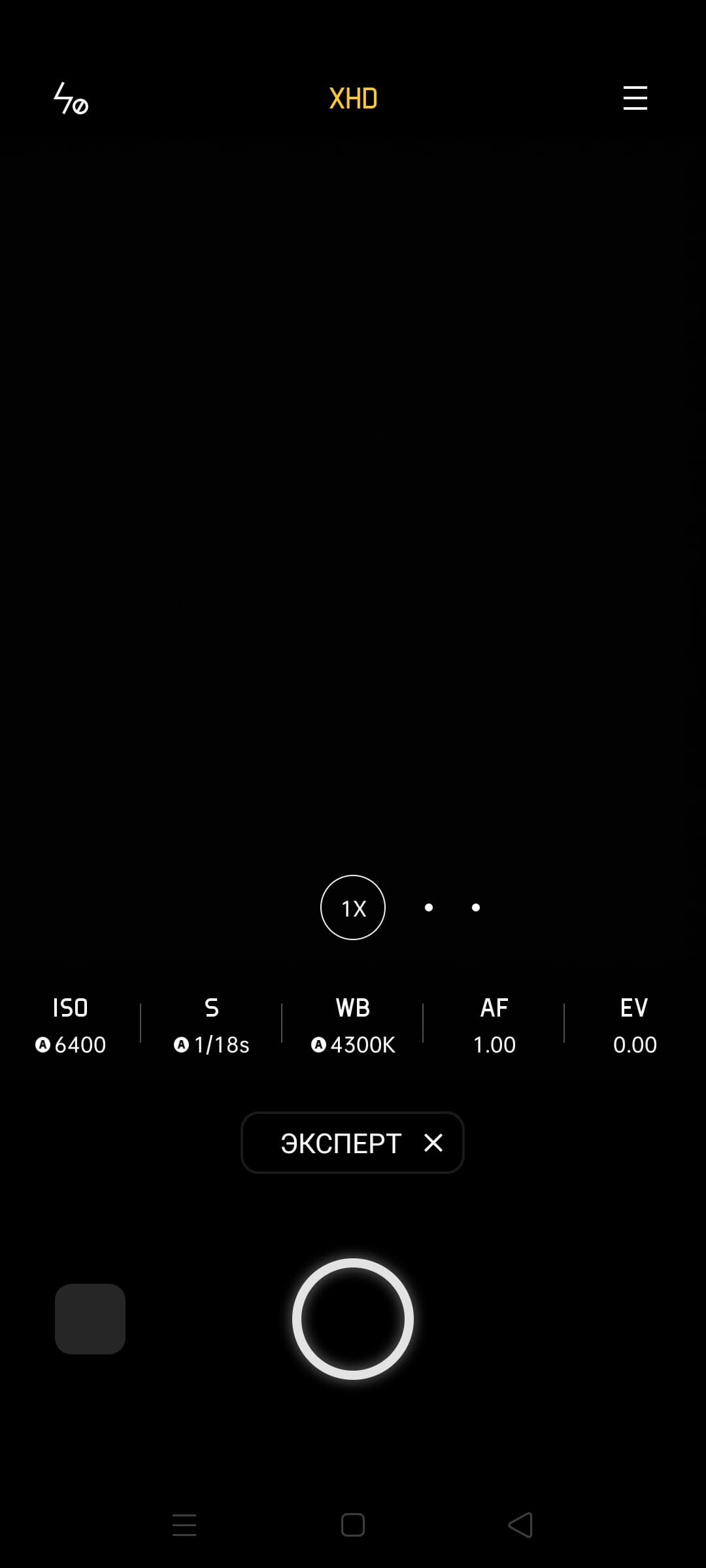Take a photo with shutter button

click(353, 1319)
